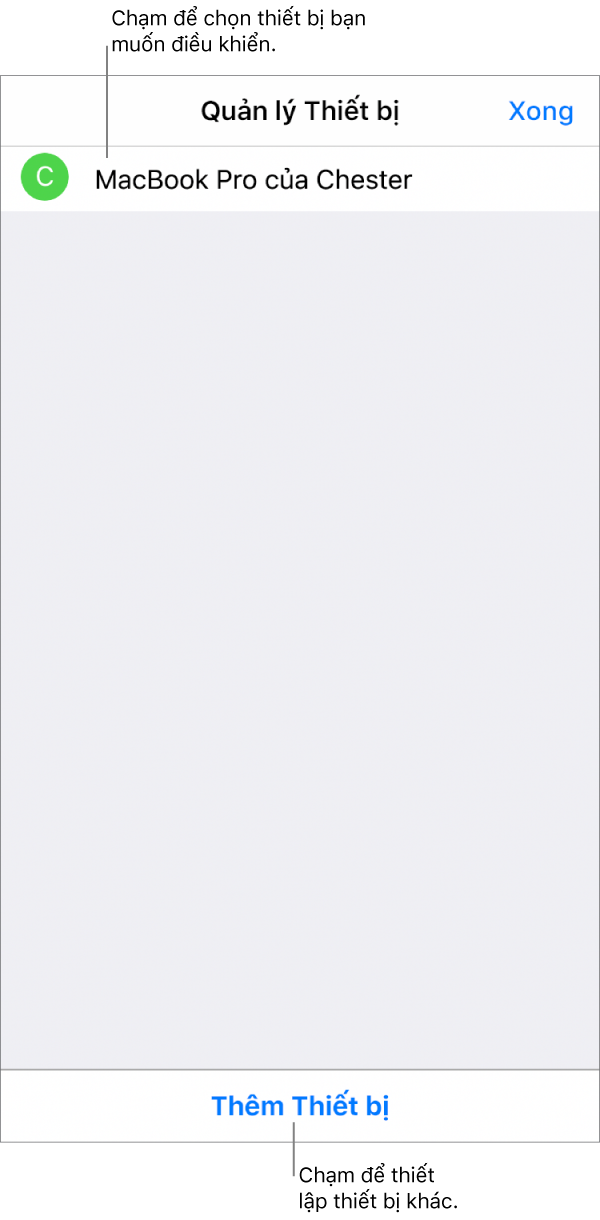Screen dimensions: 600x1220
Task: Select MacBook Pro của Chester device
Action: click(253, 180)
